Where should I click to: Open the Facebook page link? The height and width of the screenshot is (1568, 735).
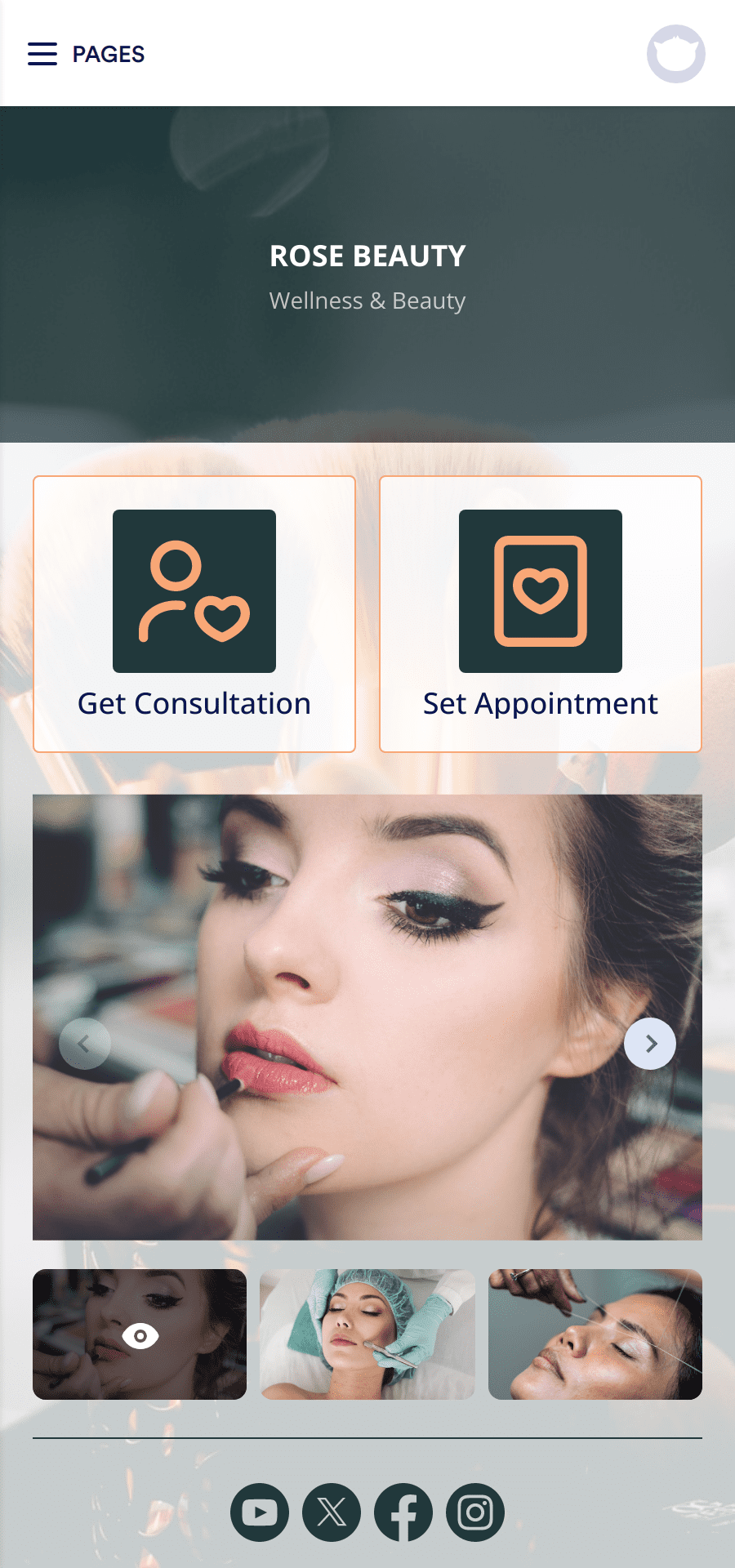tap(403, 1512)
